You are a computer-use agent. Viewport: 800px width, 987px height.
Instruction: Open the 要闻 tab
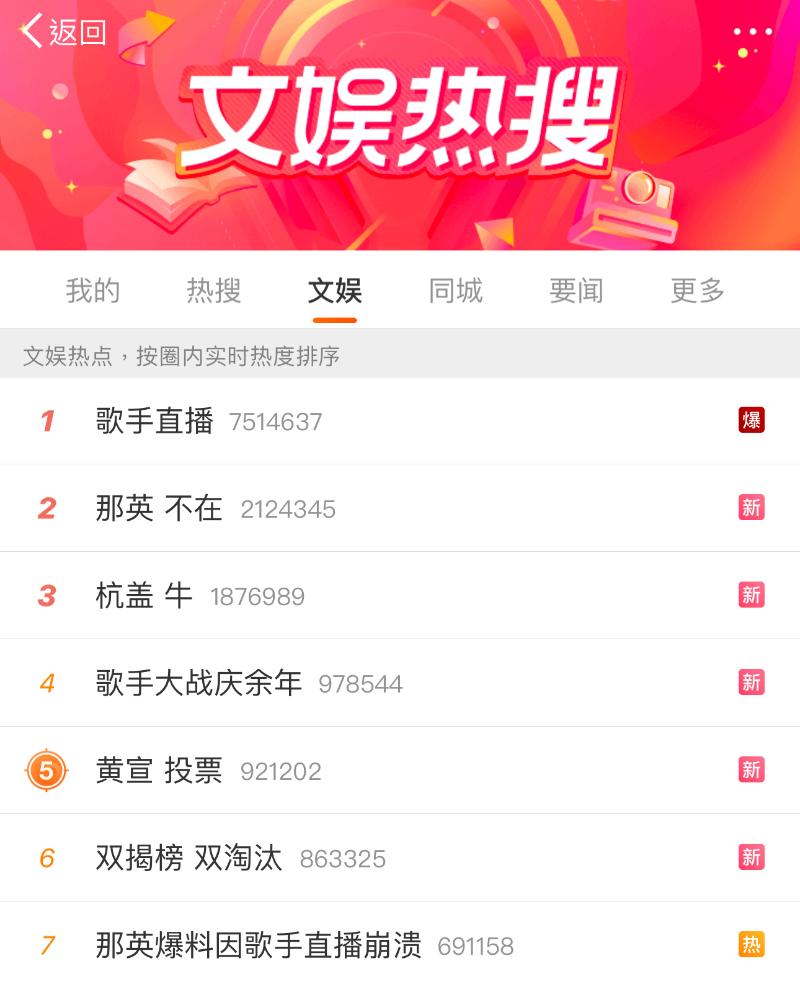pos(576,291)
